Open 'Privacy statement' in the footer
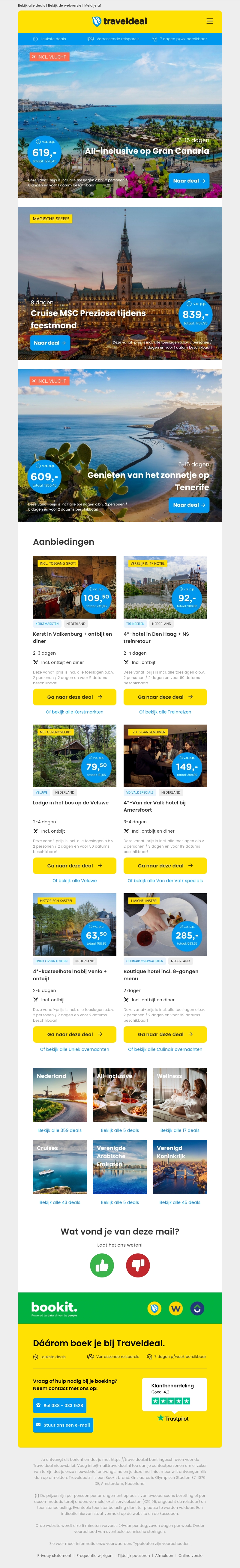 pos(54,1555)
